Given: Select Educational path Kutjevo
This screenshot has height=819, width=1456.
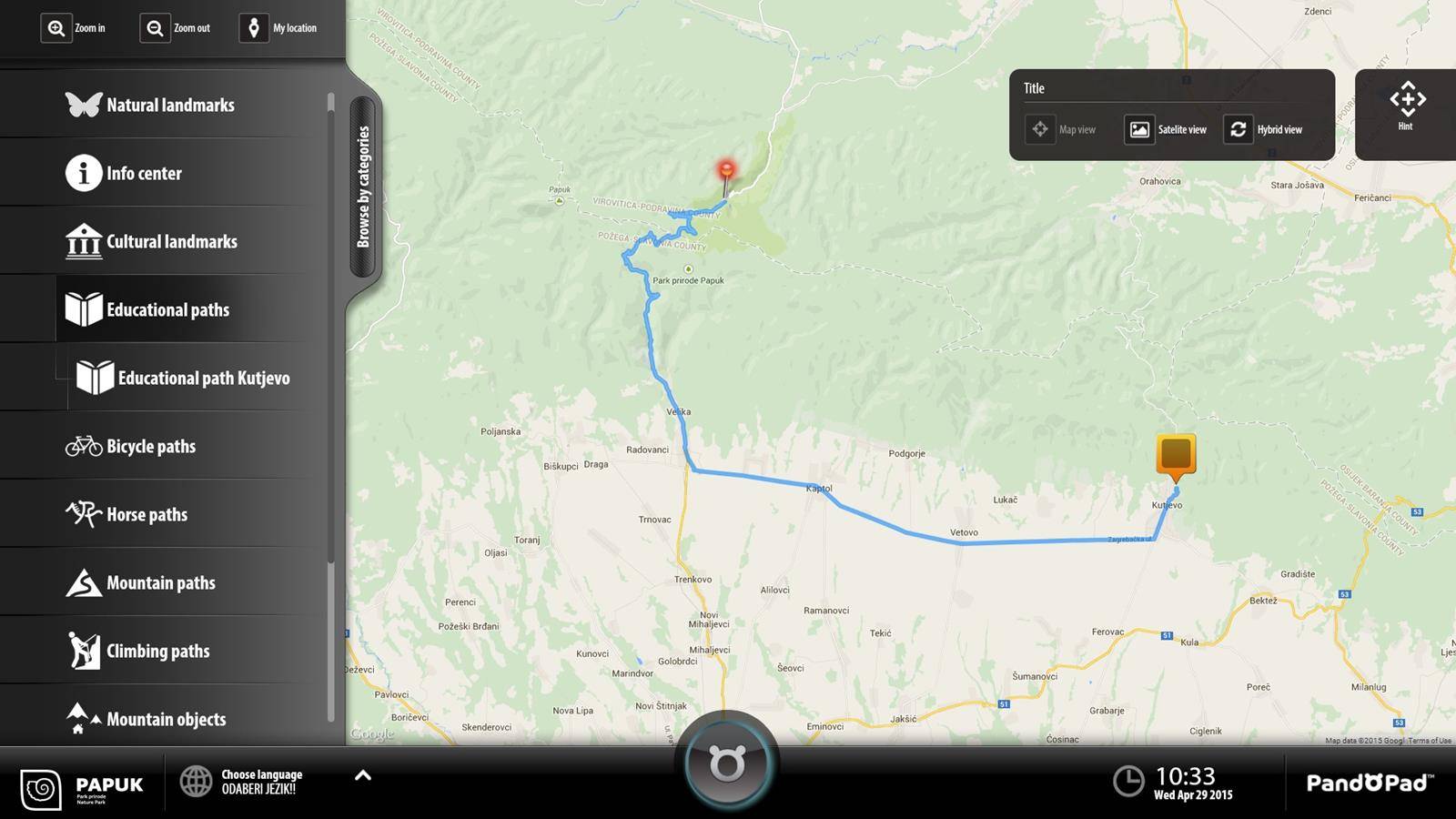Looking at the screenshot, I should pos(203,378).
